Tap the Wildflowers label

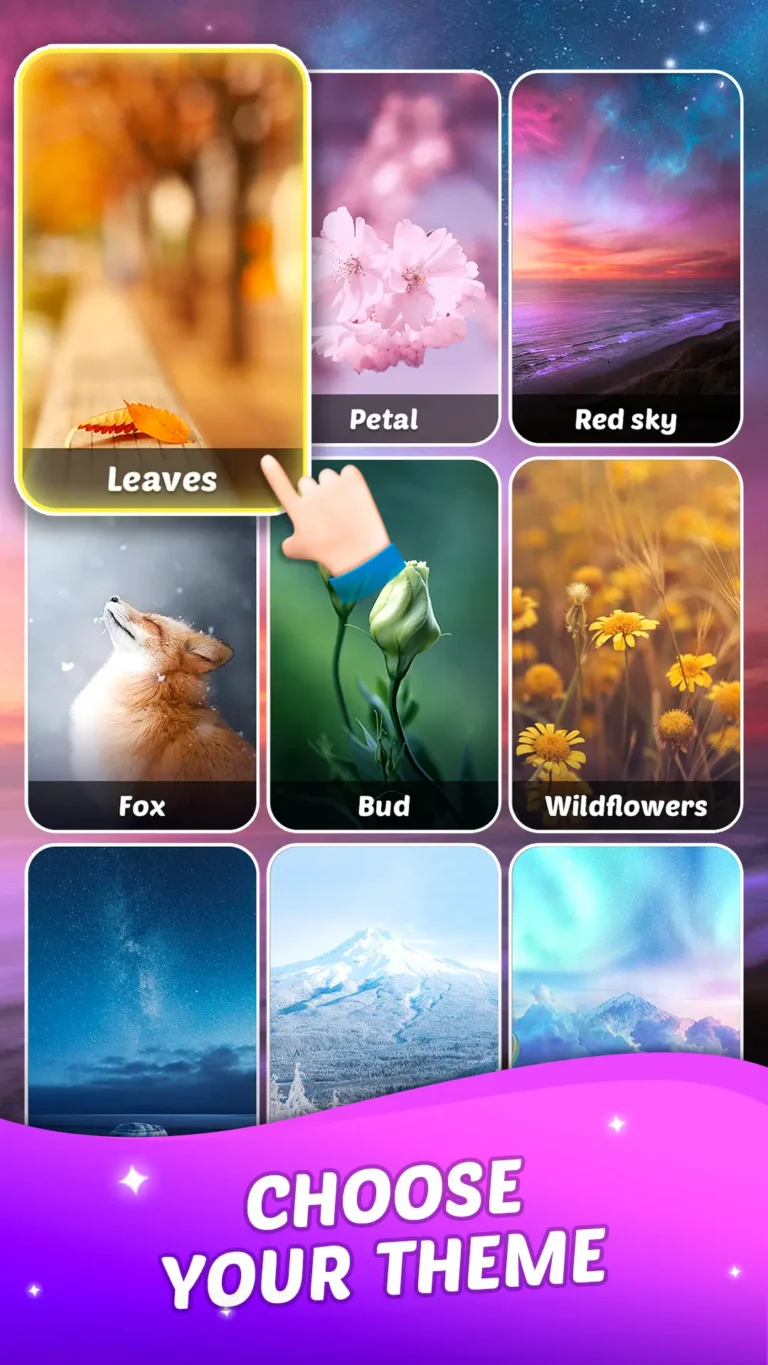(x=627, y=807)
